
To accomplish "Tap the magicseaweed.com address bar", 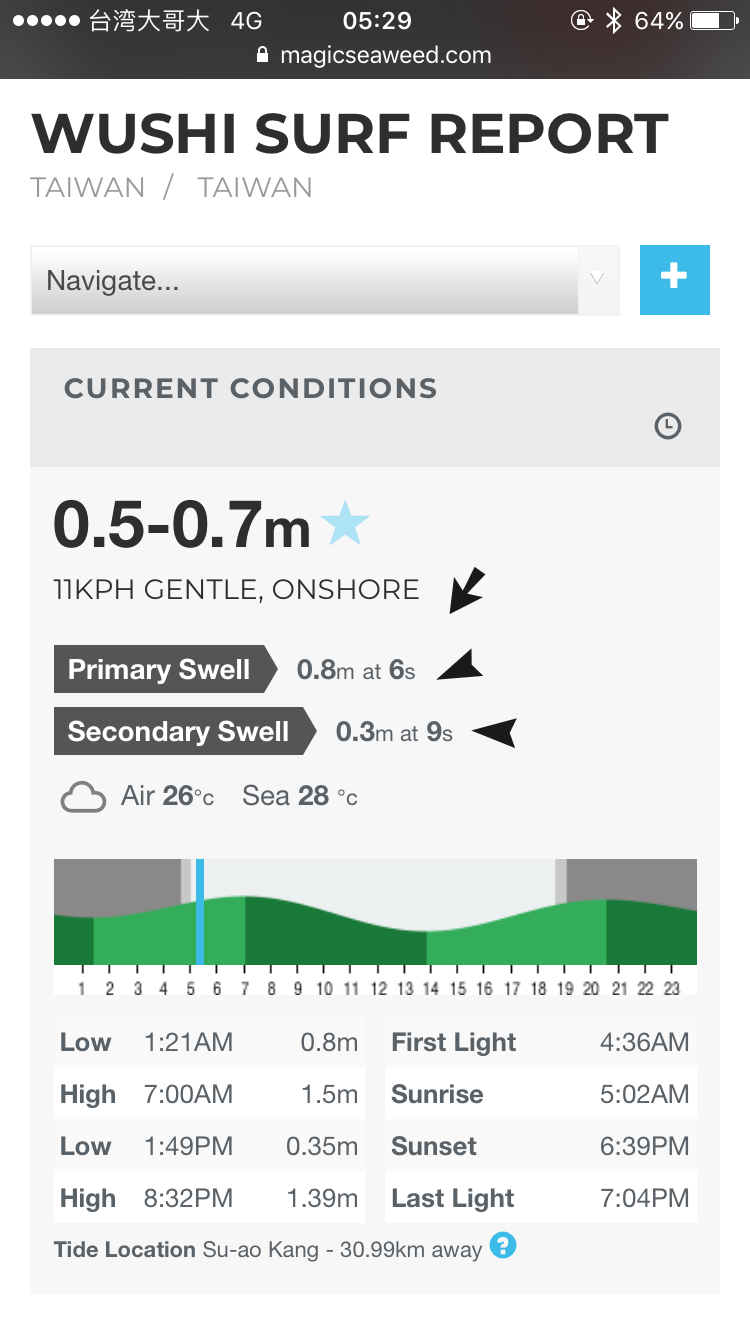I will [375, 56].
